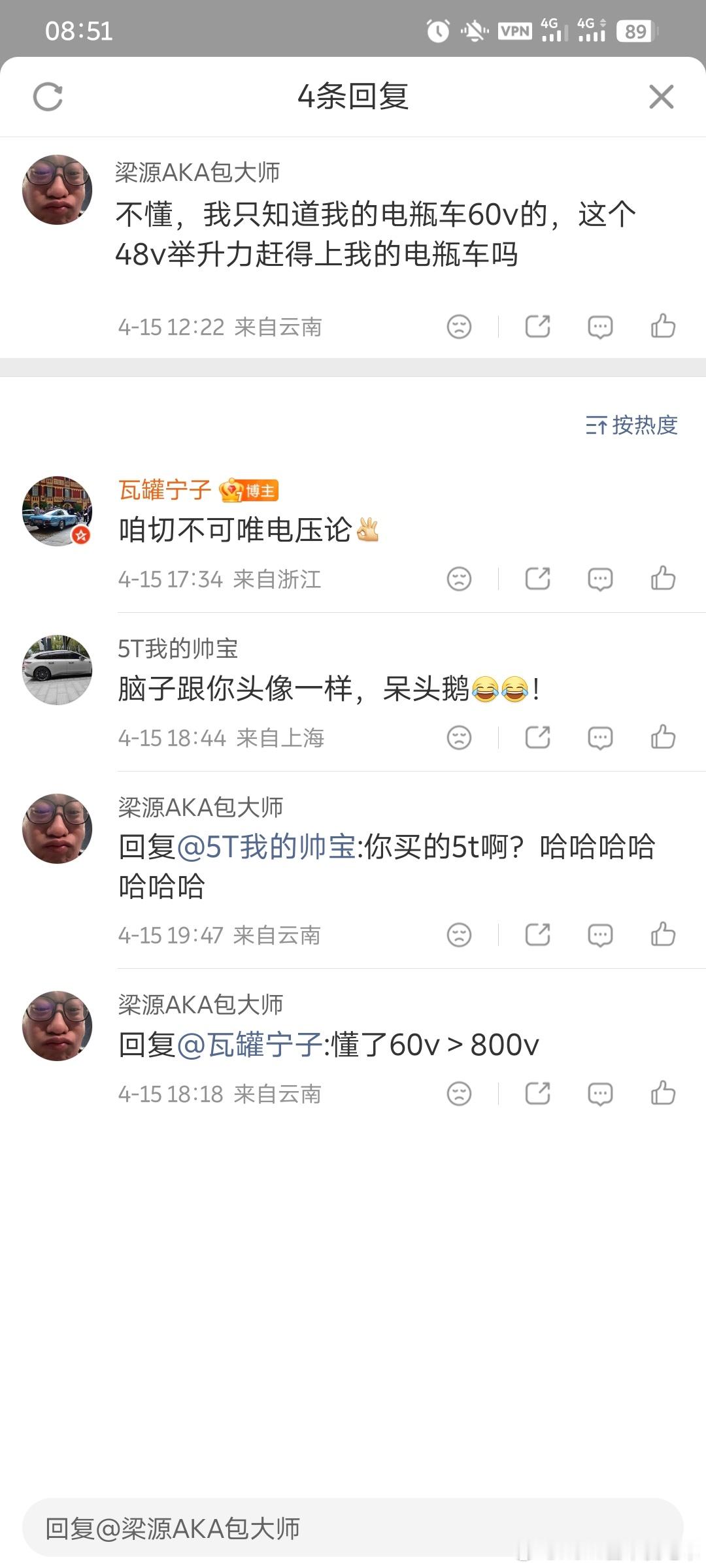Refresh the comment reply list
This screenshot has height=1568, width=706.
point(49,97)
